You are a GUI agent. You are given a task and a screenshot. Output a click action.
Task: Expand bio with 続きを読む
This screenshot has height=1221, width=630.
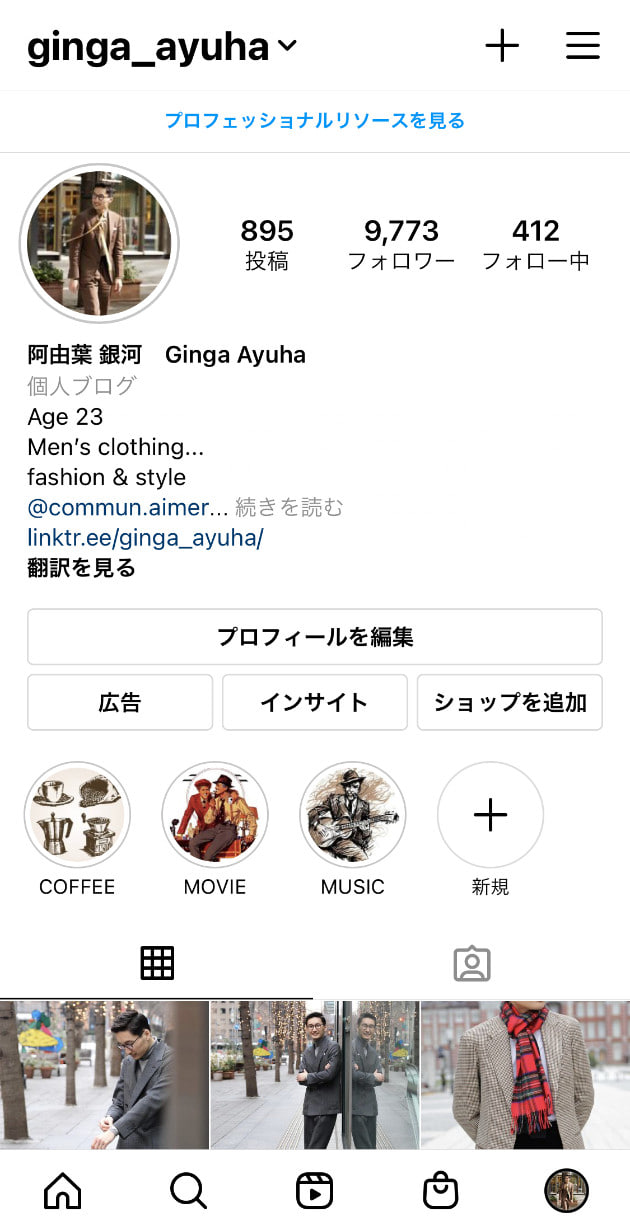289,508
